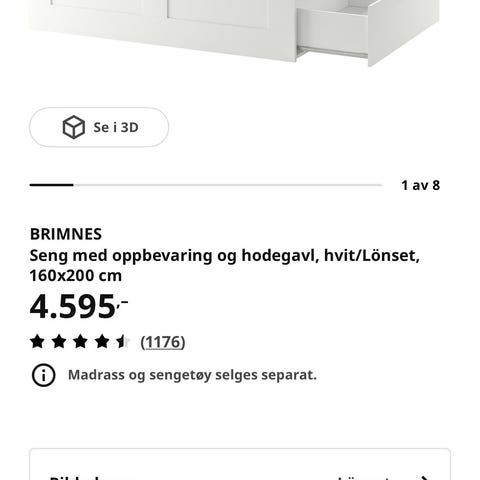The height and width of the screenshot is (480, 480).
Task: Open the Se i 3D viewer
Action: [99, 127]
